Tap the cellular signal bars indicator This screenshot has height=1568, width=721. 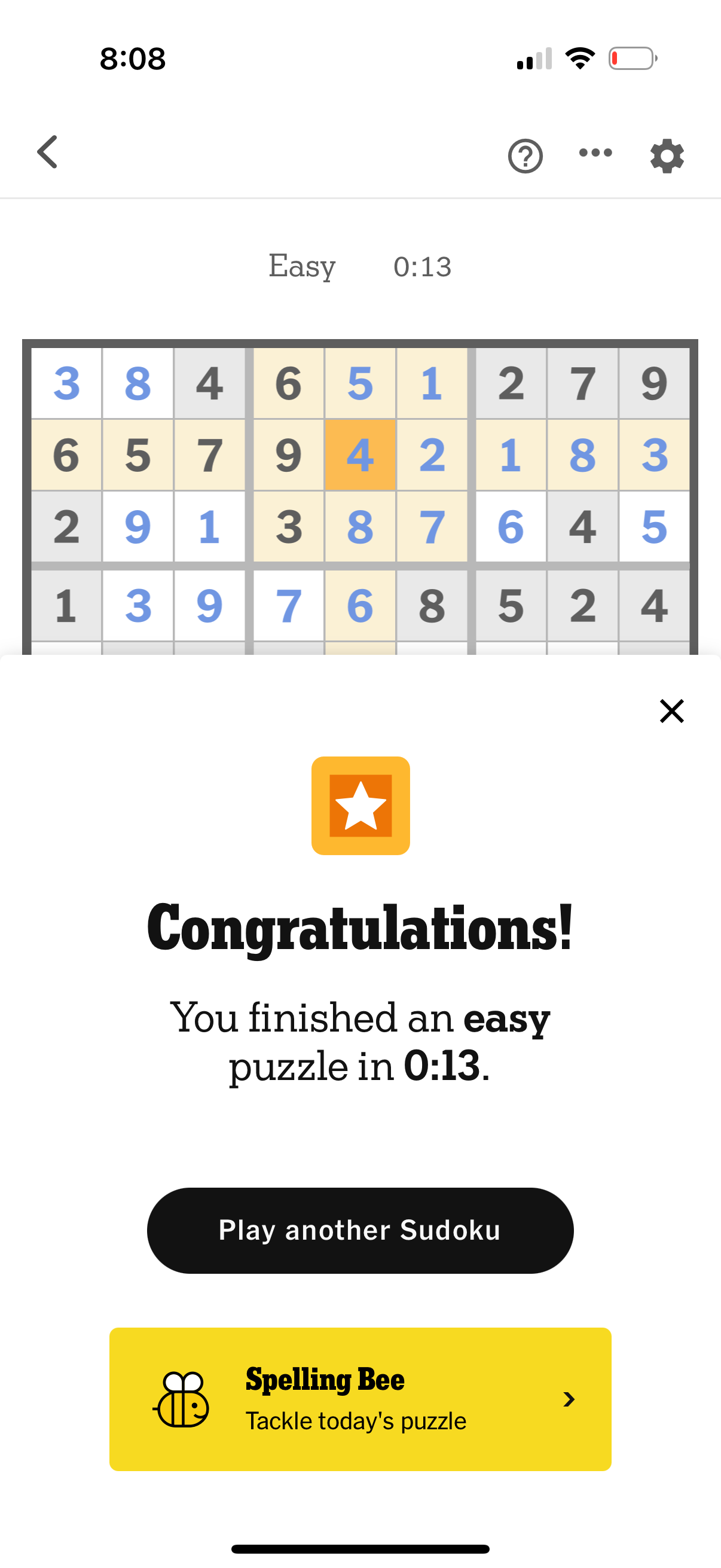(534, 57)
